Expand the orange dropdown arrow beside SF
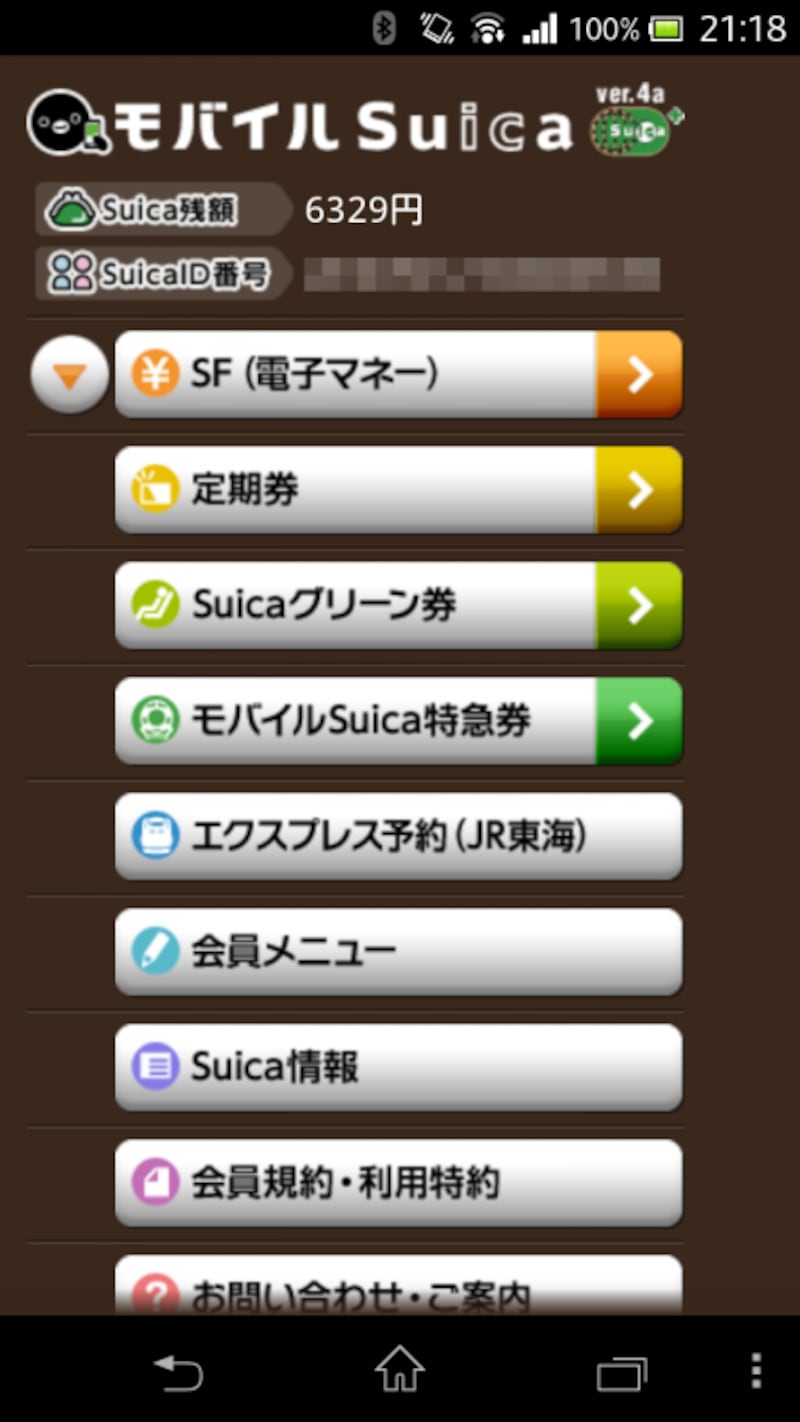 point(69,375)
